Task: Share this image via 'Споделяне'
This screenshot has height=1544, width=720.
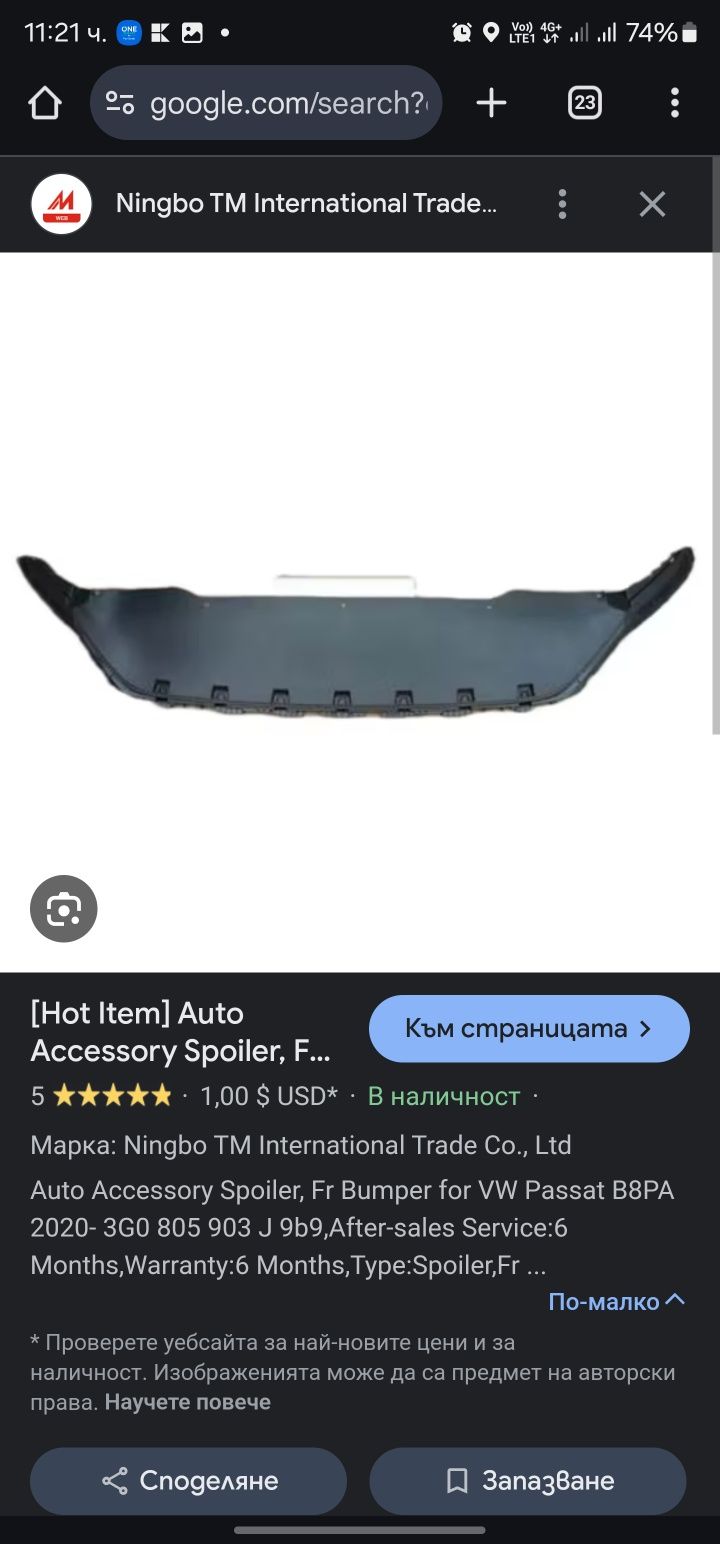Action: [x=189, y=1481]
